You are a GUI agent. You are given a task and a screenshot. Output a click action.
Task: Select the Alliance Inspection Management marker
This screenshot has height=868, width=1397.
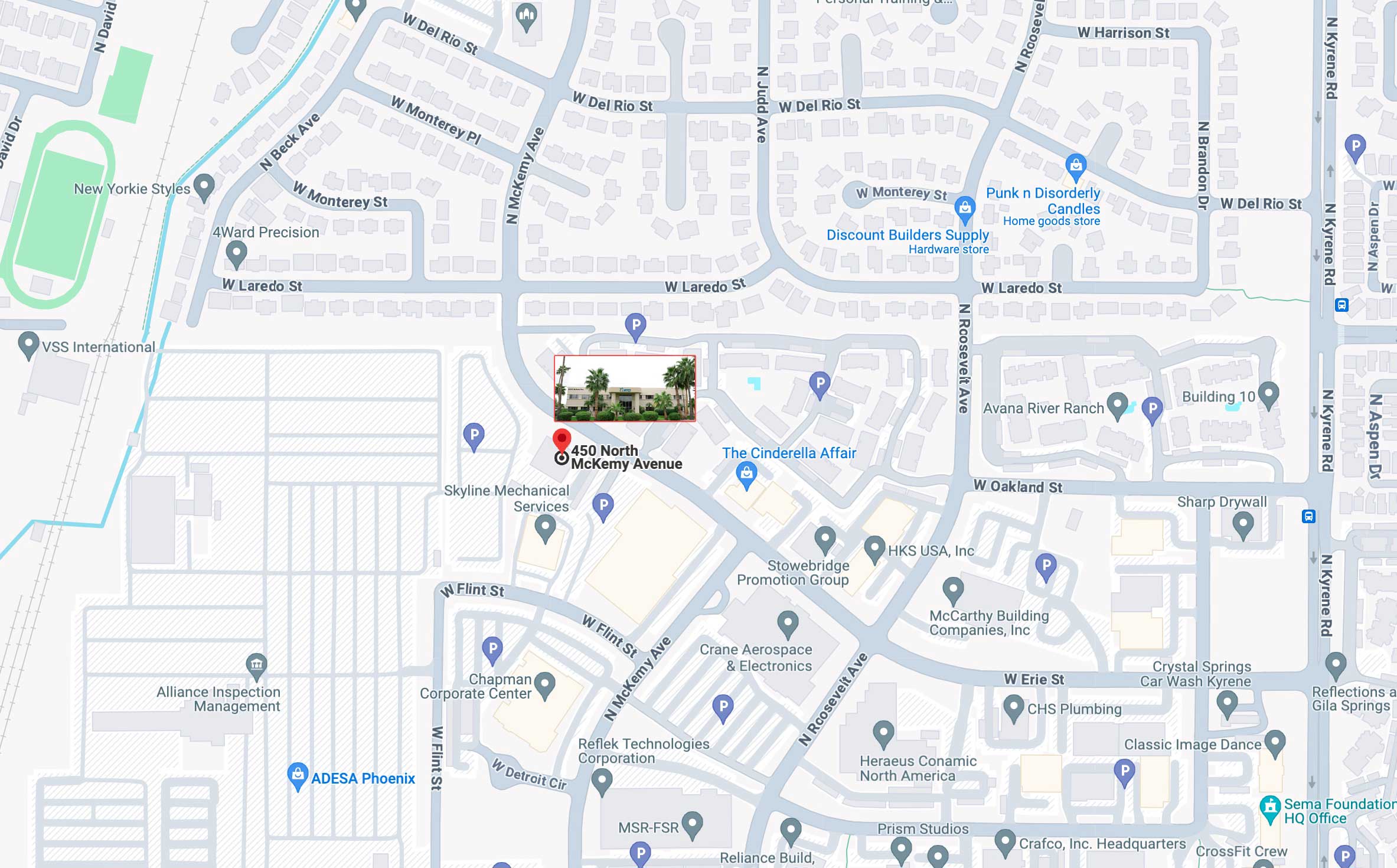click(256, 665)
